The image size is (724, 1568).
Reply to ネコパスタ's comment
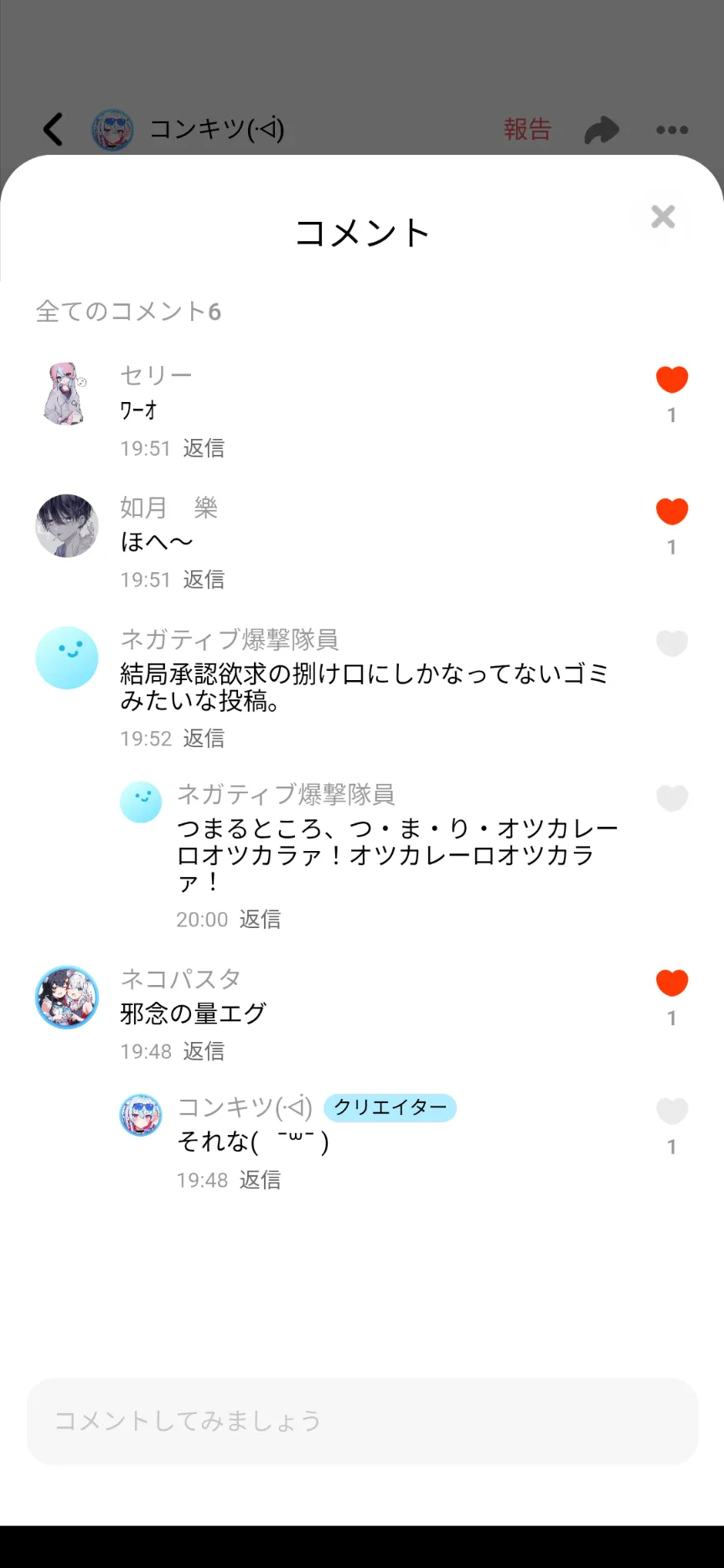coord(204,1051)
